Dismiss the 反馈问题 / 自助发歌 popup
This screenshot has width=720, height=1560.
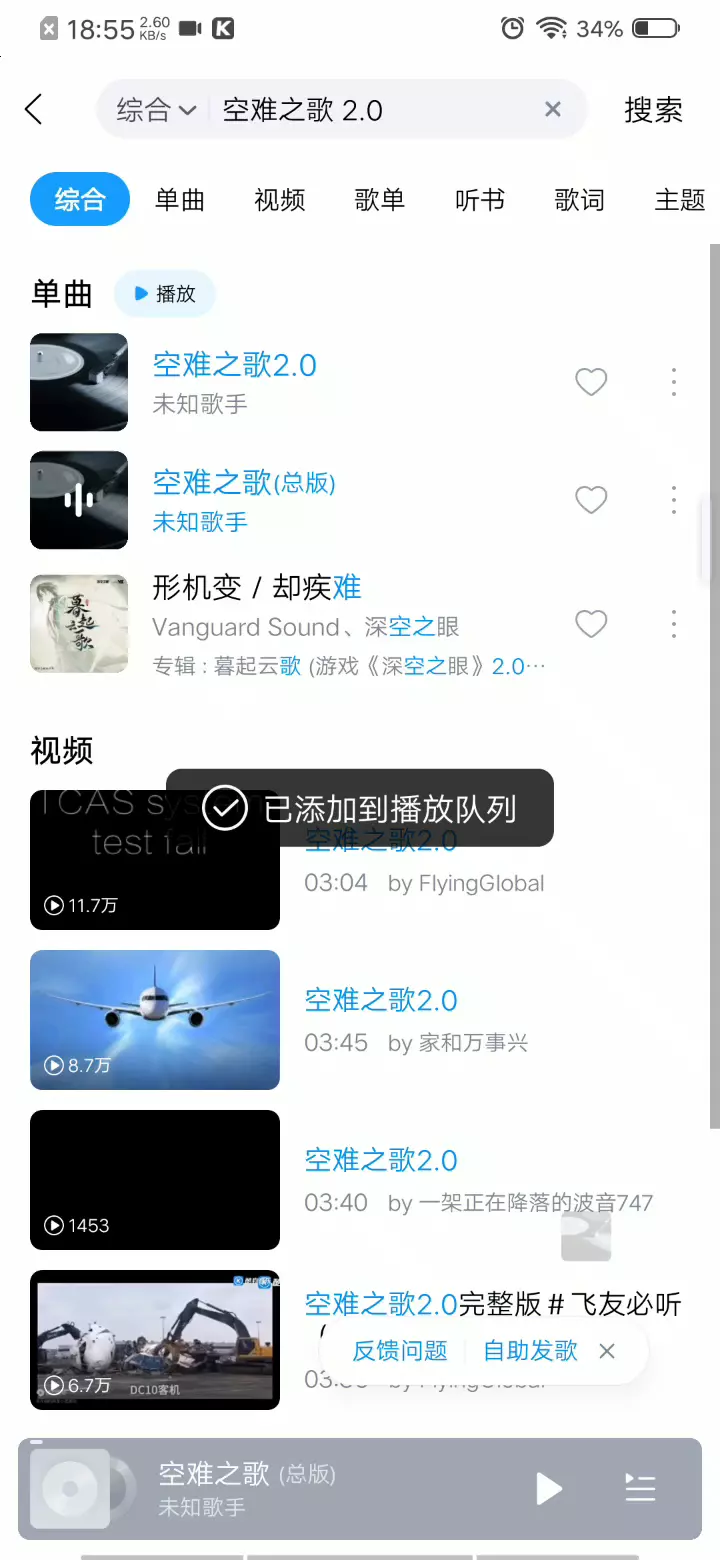pos(607,1351)
